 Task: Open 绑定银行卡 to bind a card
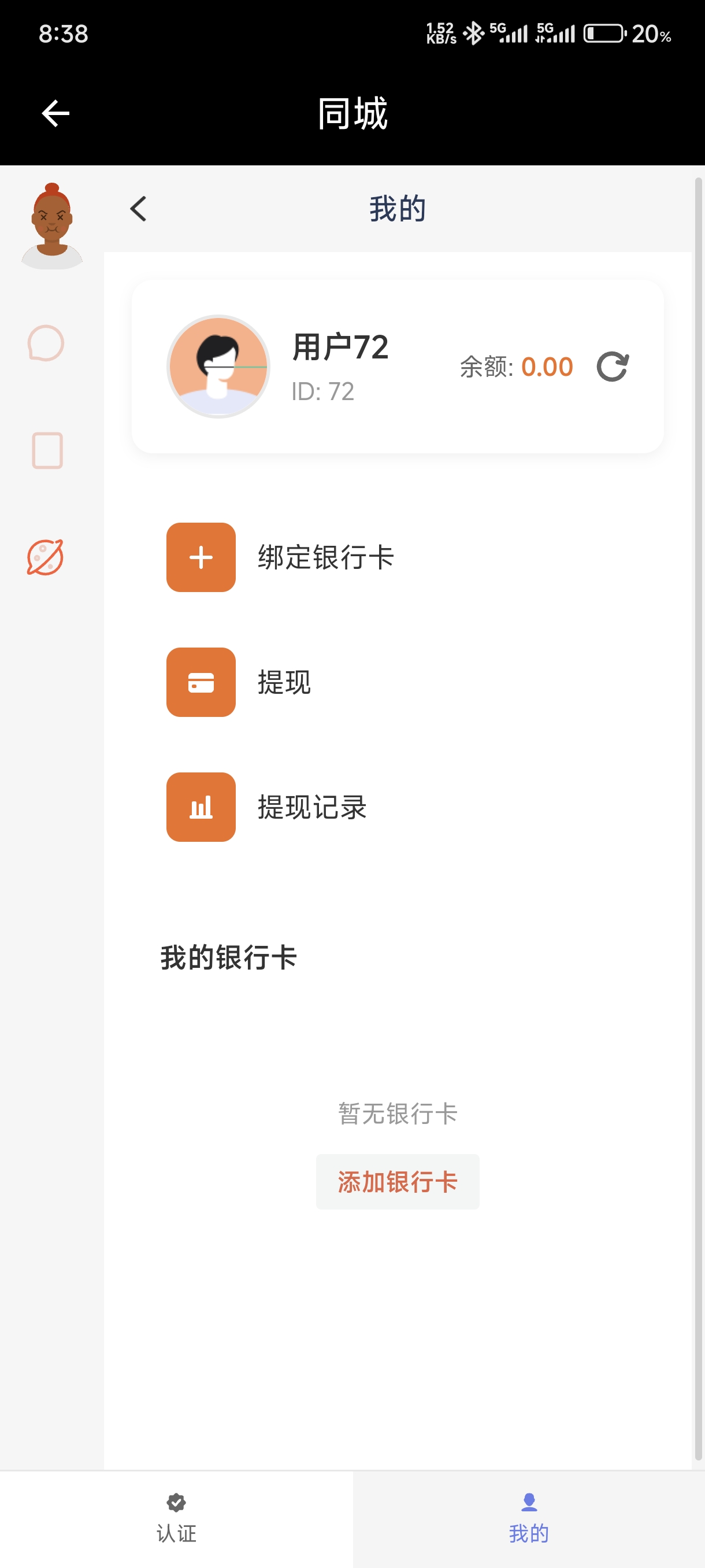[281, 557]
